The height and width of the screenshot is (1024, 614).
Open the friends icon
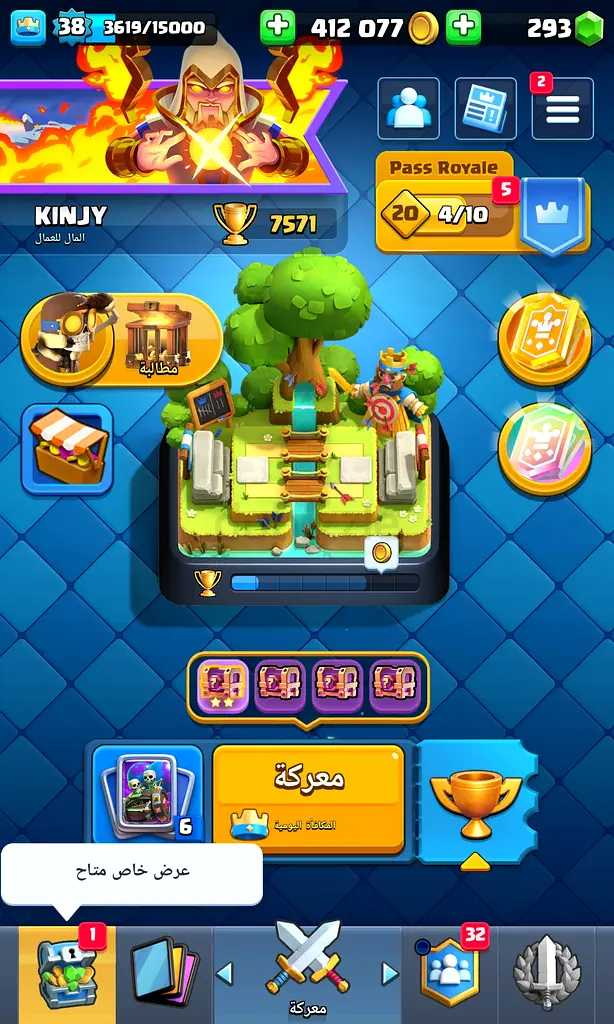(x=408, y=108)
